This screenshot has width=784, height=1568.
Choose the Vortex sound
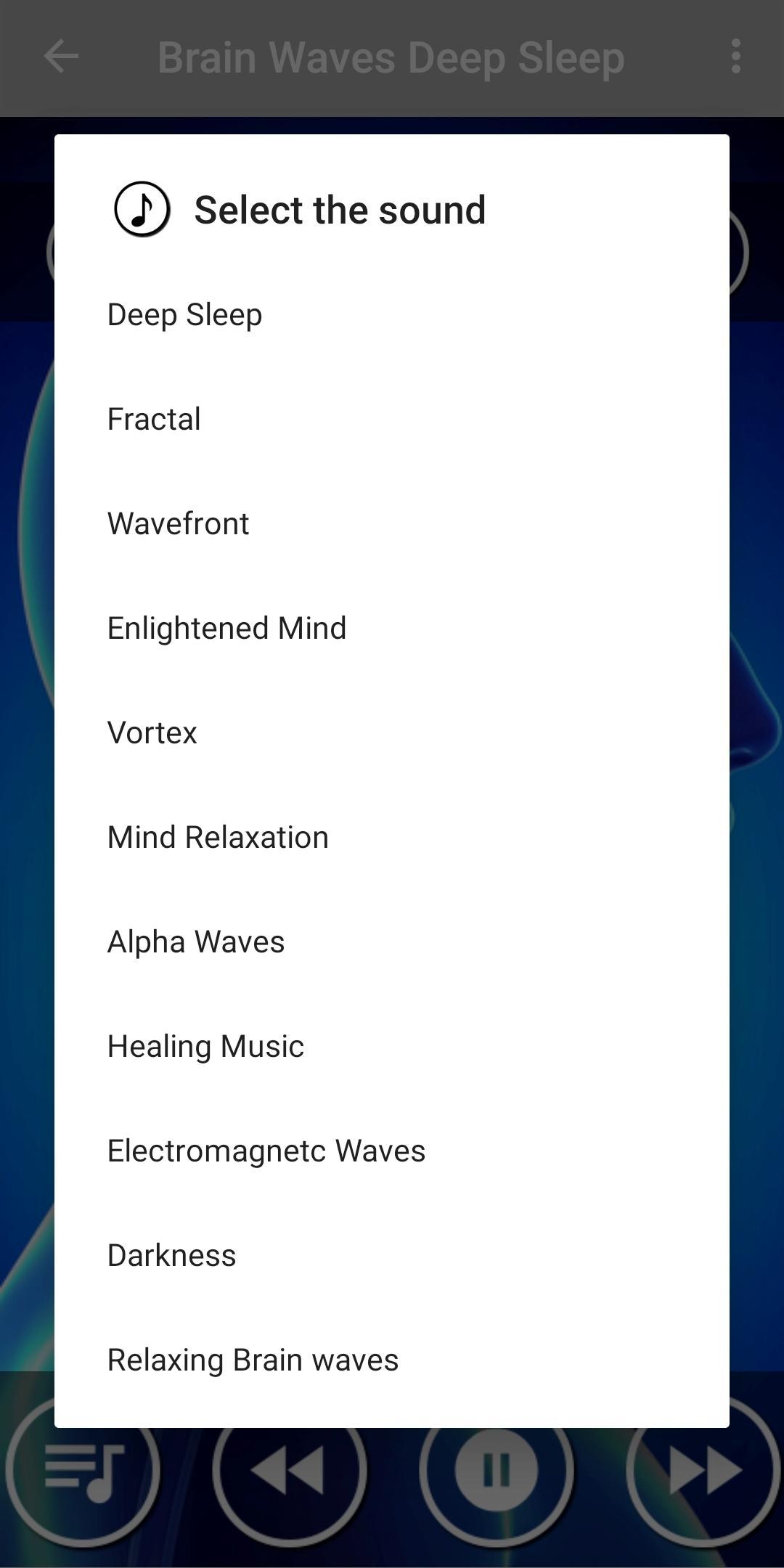(152, 733)
